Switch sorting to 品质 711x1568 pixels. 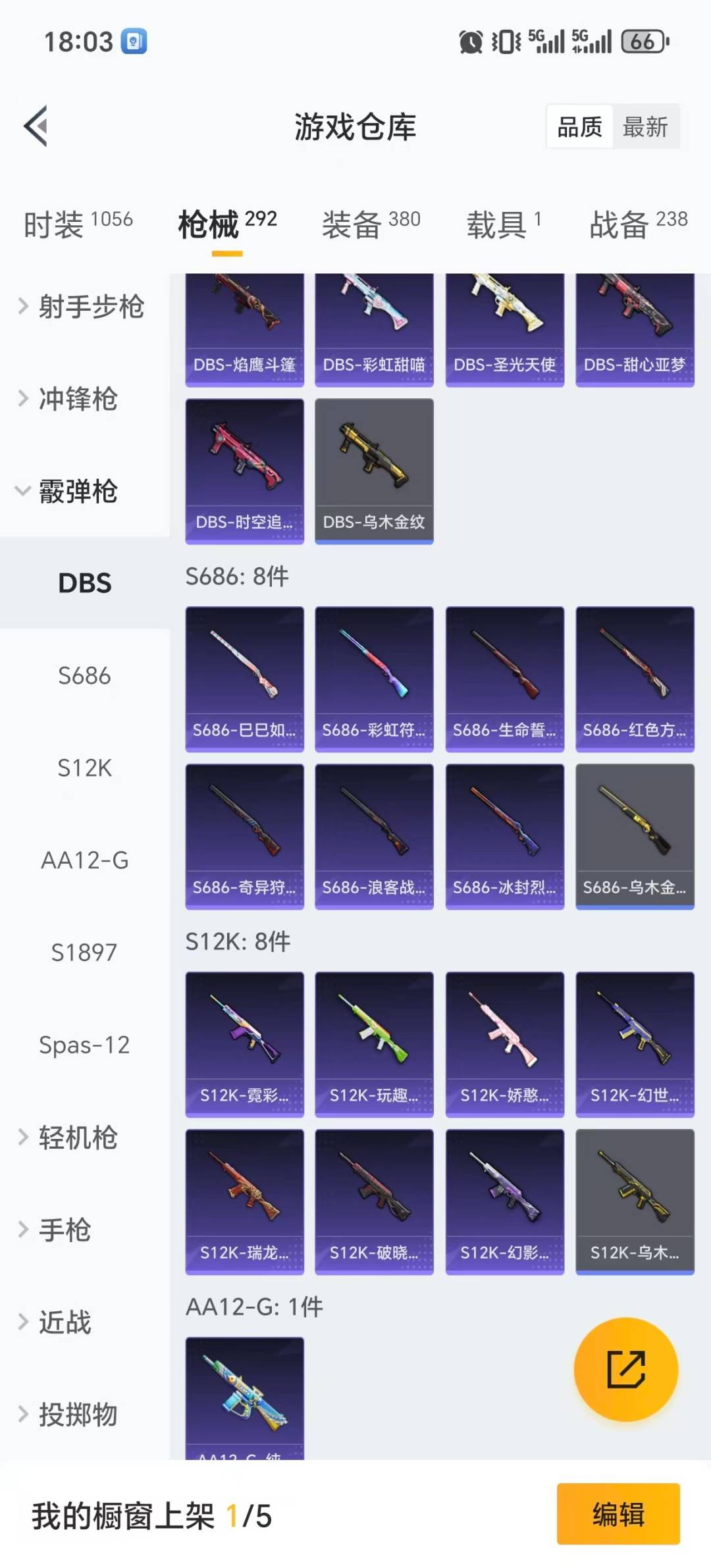point(578,126)
